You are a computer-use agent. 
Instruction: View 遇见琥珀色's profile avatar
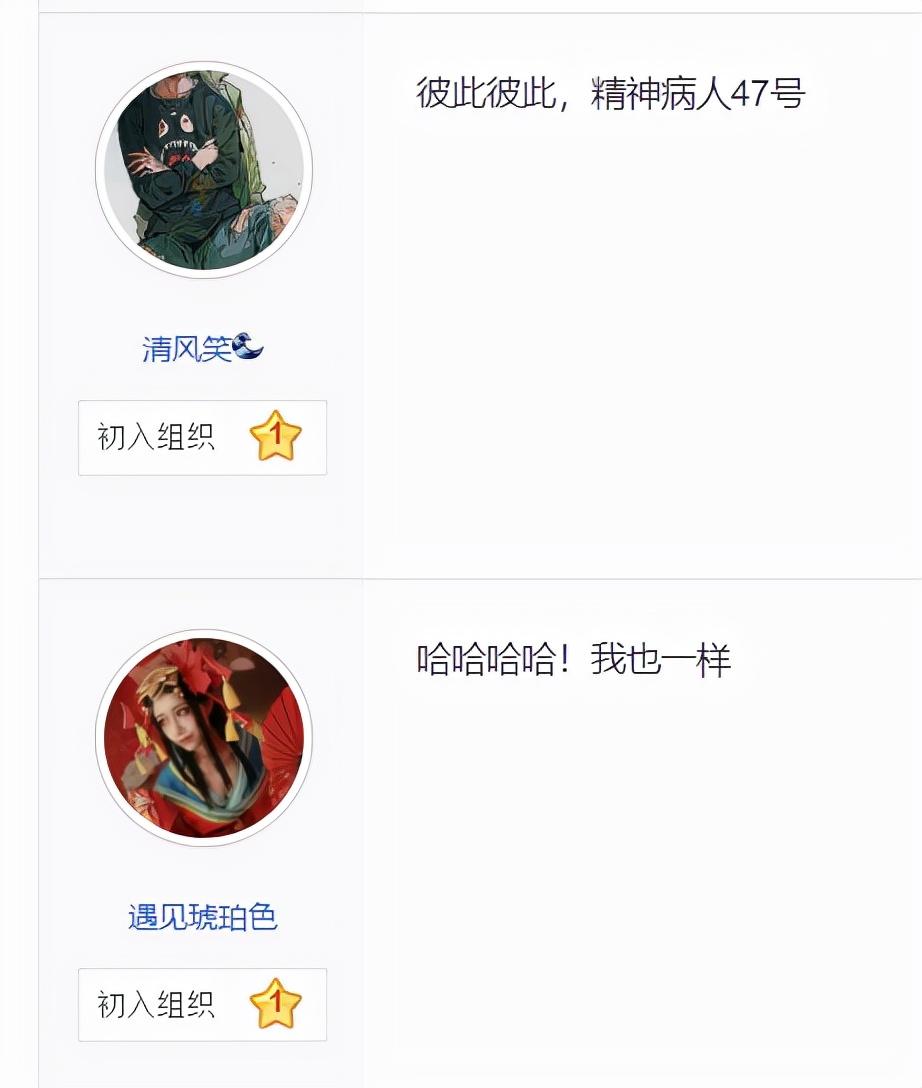[x=203, y=738]
